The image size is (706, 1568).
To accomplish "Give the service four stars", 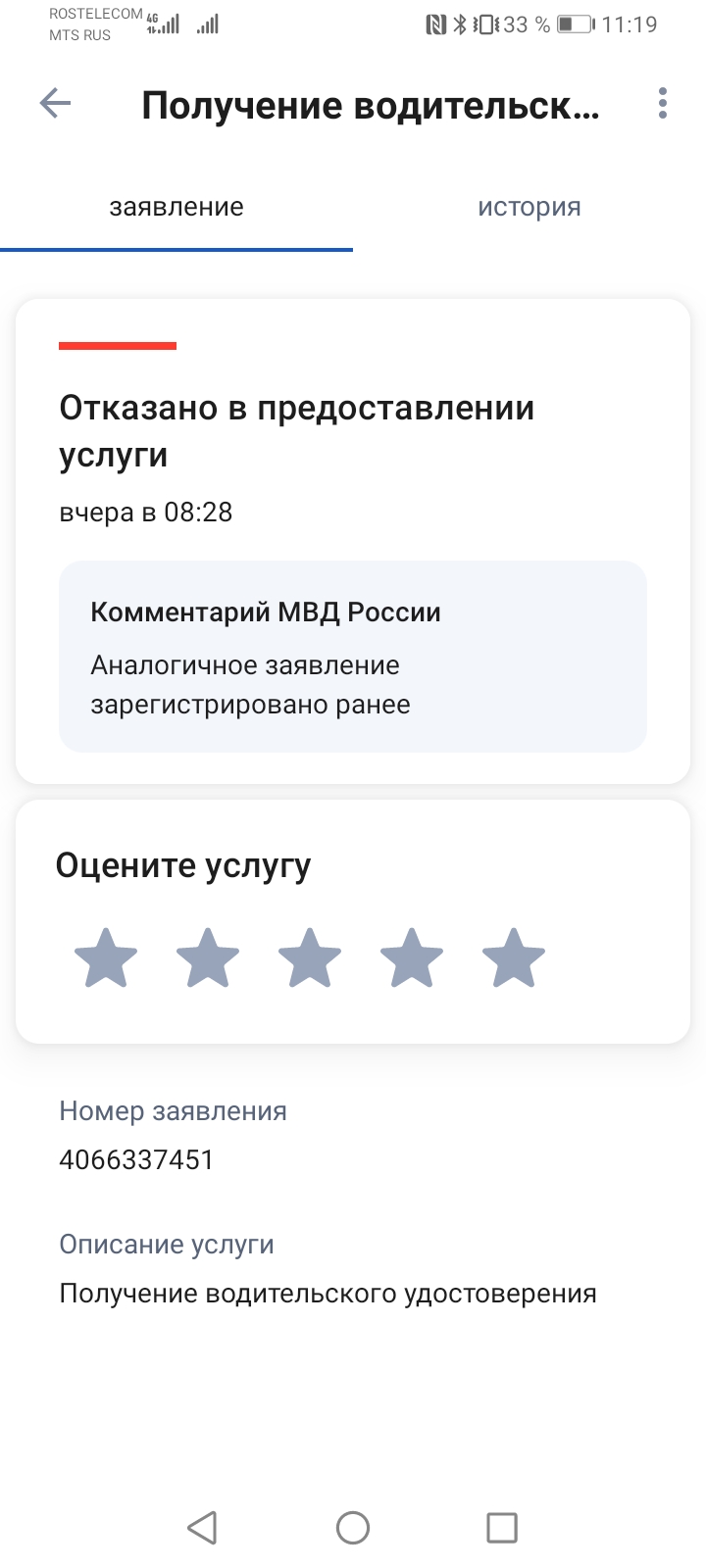I will pos(412,958).
